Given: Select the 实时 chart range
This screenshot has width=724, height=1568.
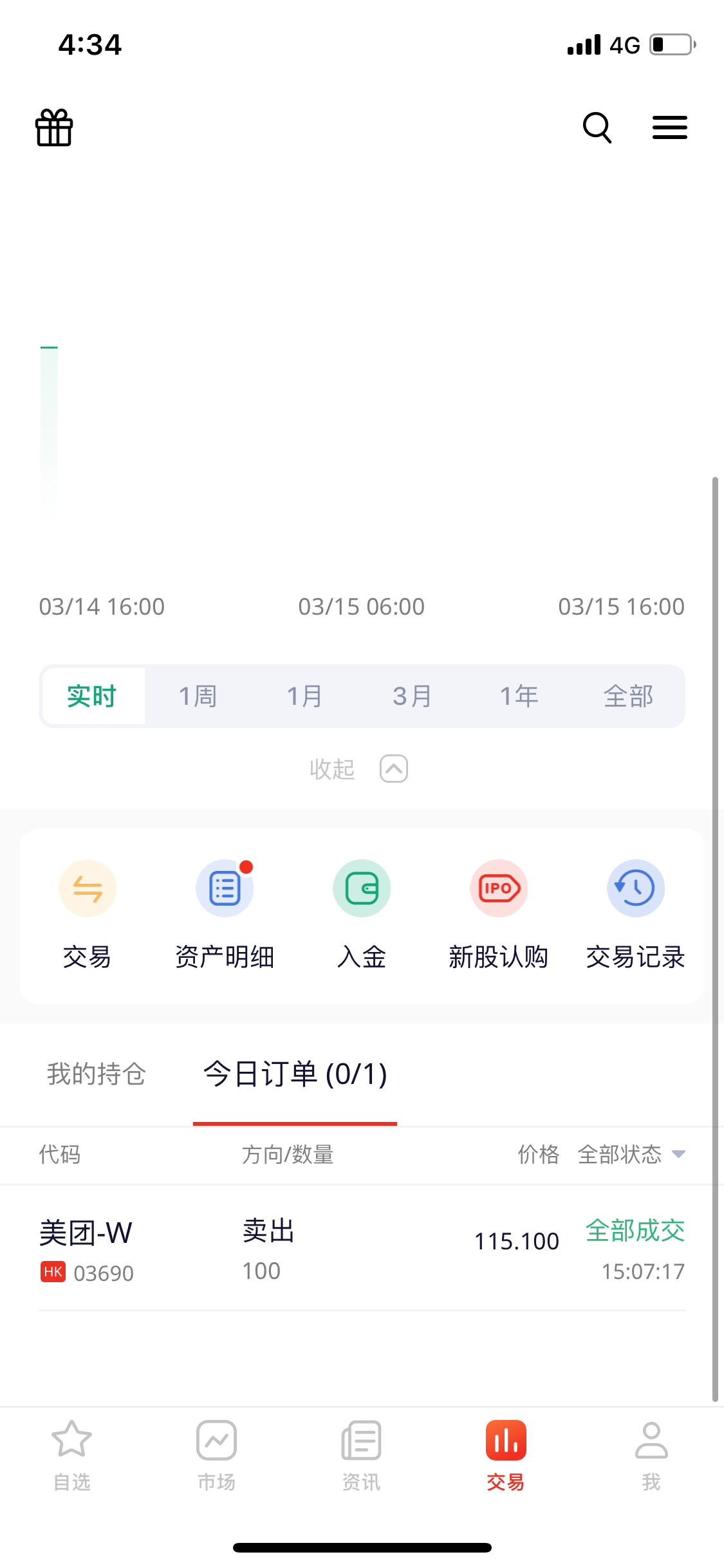Looking at the screenshot, I should 92,696.
